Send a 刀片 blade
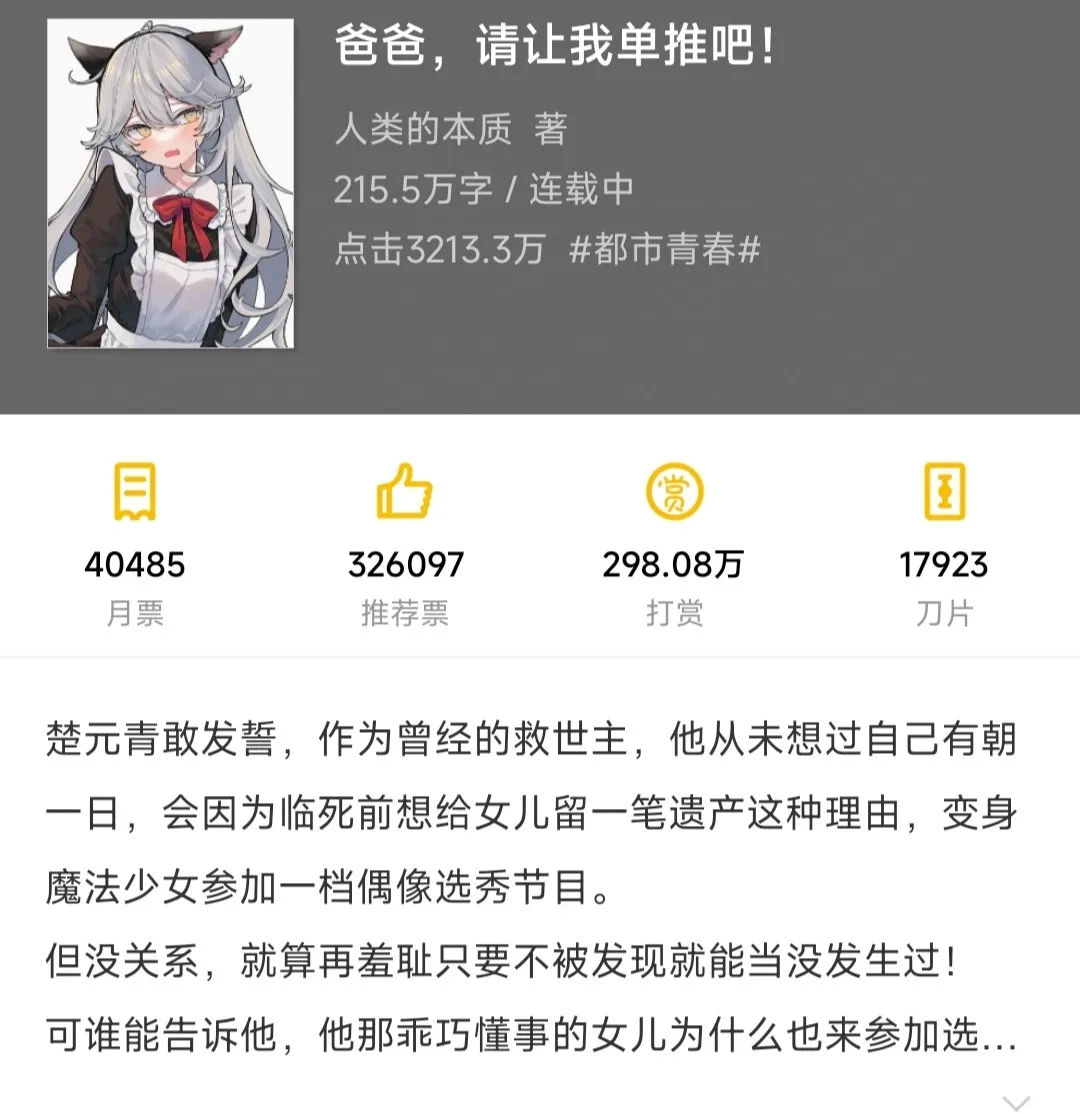This screenshot has height=1114, width=1080. coord(944,493)
